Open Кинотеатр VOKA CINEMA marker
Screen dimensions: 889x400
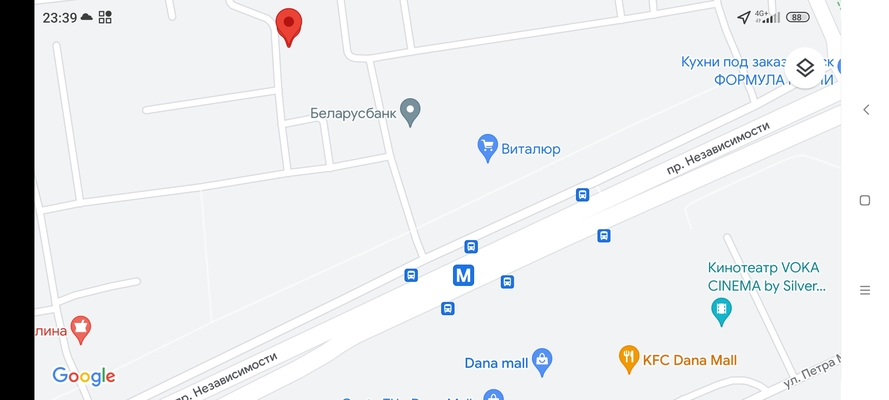tap(720, 313)
